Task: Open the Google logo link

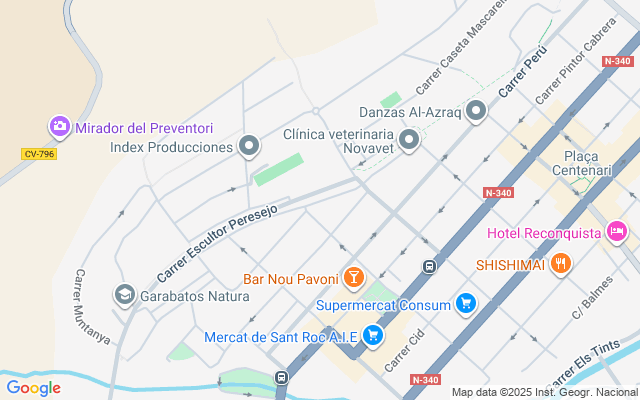Action: (x=33, y=388)
